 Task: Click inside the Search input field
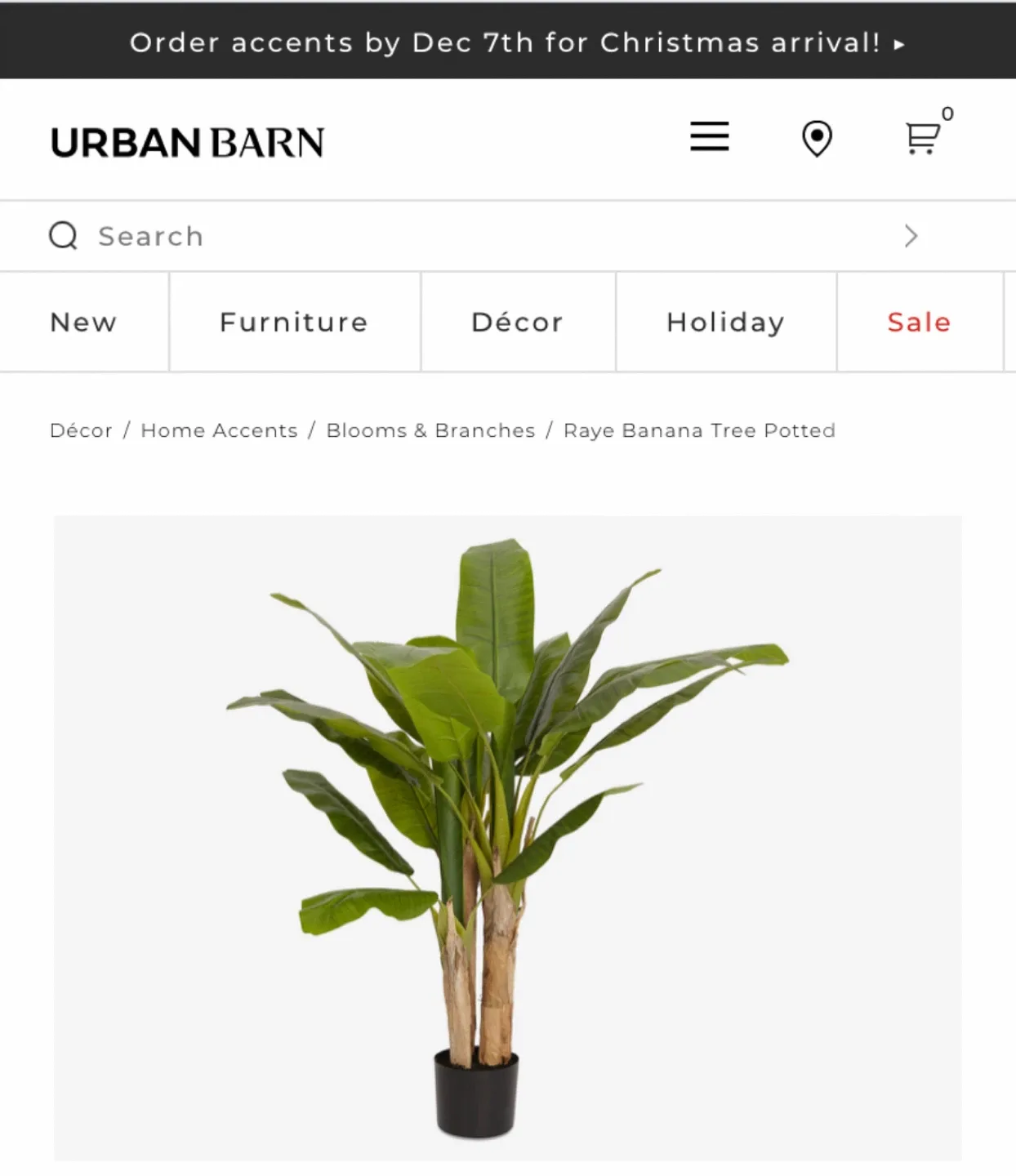pyautogui.click(x=327, y=235)
